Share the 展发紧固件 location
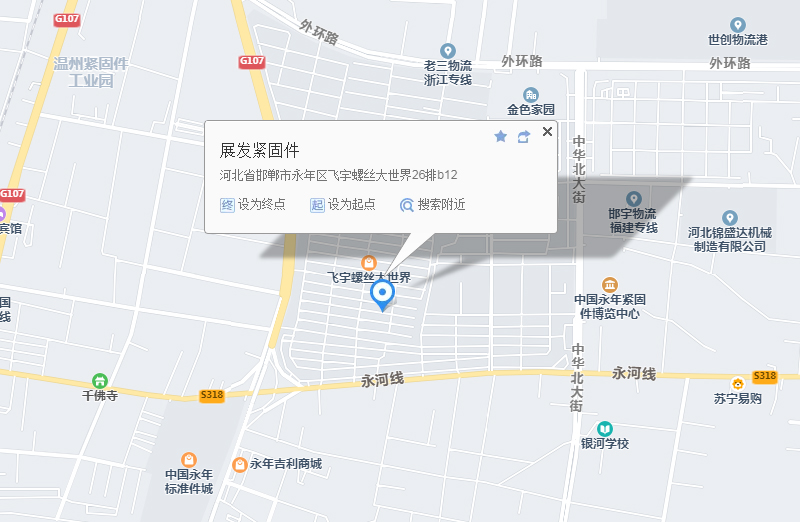Screen dimensions: 800x522 coord(523,136)
